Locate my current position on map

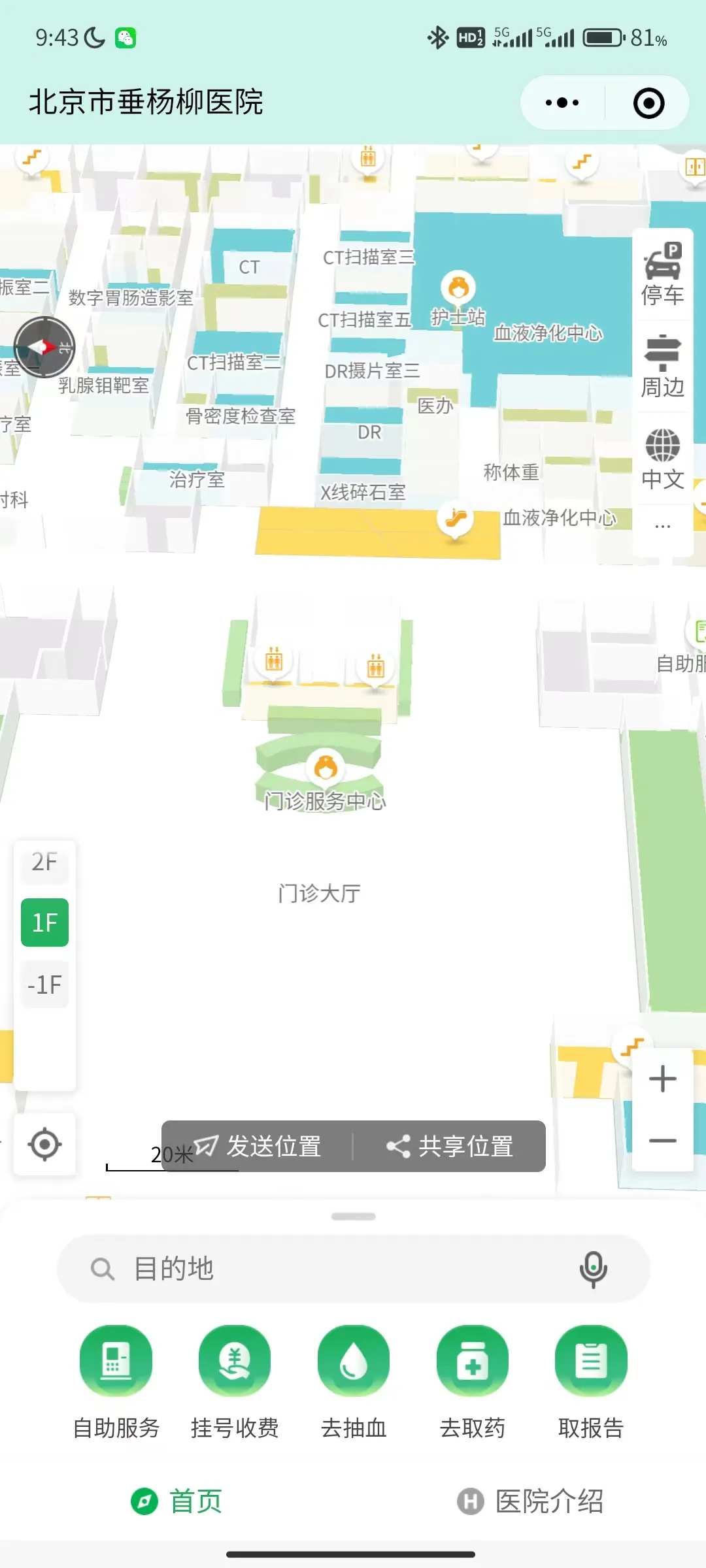click(44, 1144)
